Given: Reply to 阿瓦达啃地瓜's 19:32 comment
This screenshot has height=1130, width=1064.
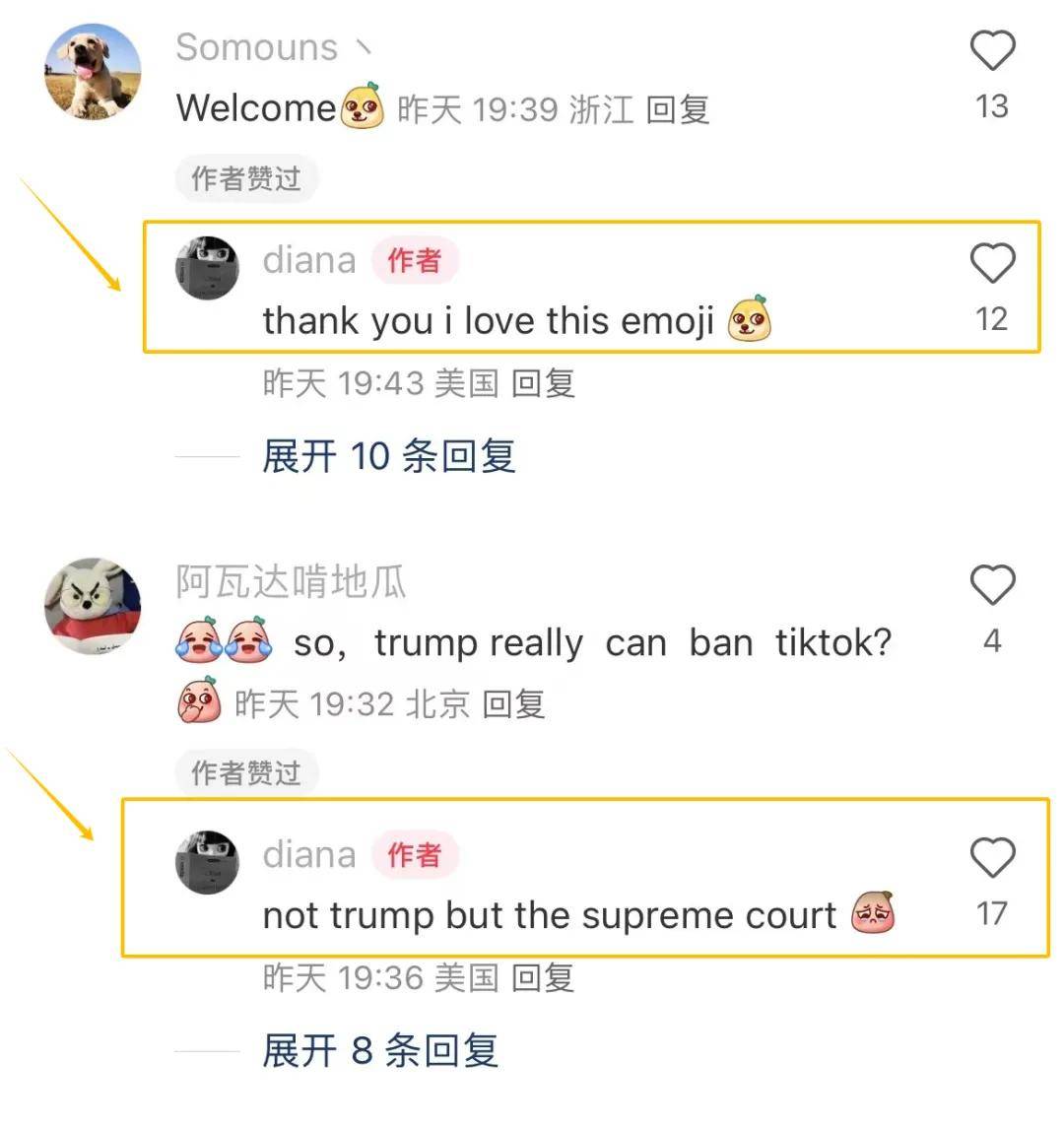Looking at the screenshot, I should [x=513, y=704].
